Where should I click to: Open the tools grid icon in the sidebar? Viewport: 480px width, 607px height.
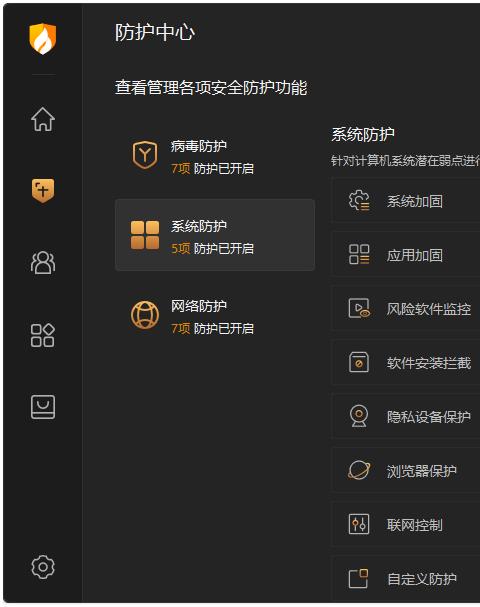click(x=43, y=335)
